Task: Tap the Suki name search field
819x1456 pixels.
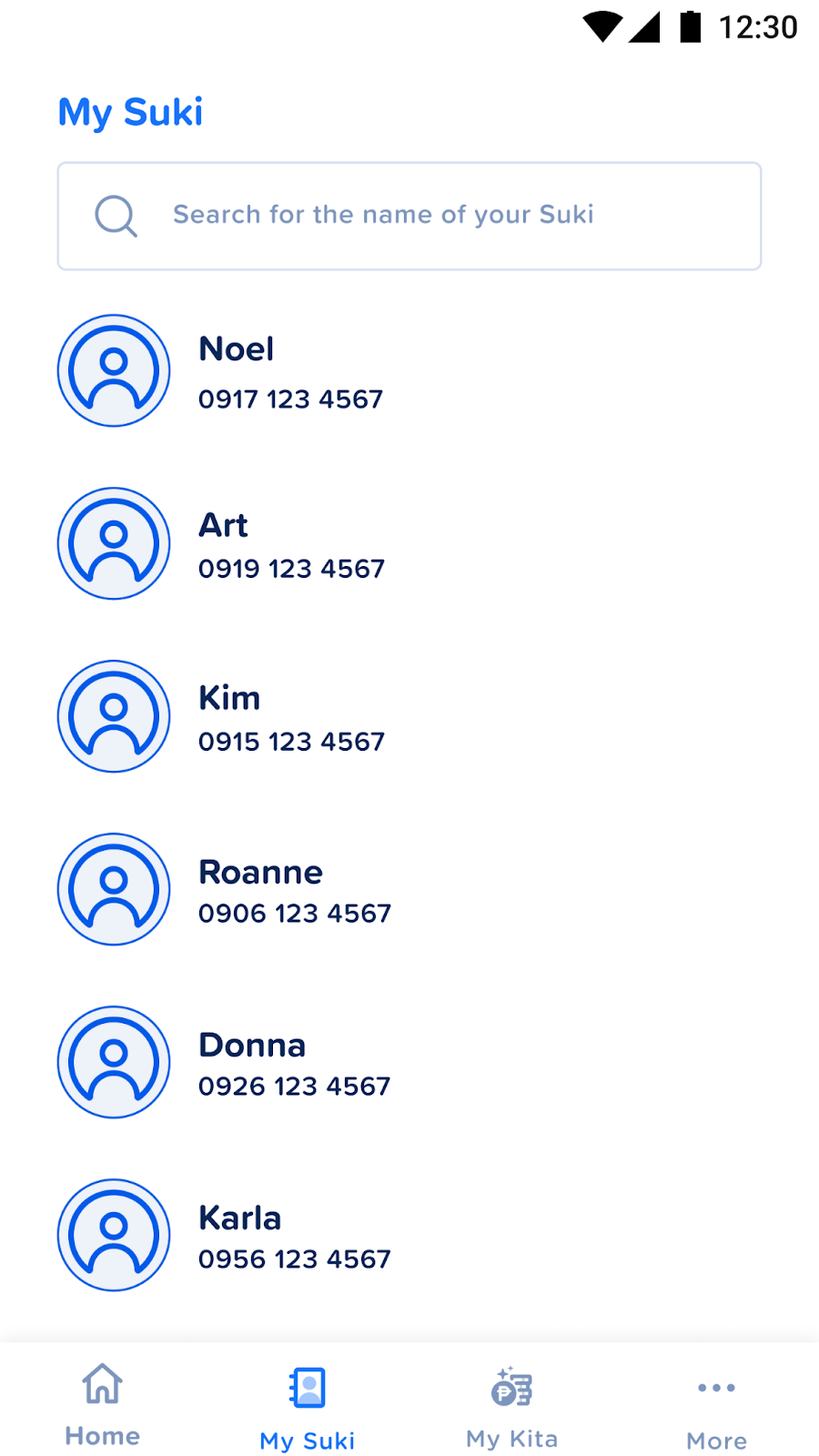Action: point(409,216)
